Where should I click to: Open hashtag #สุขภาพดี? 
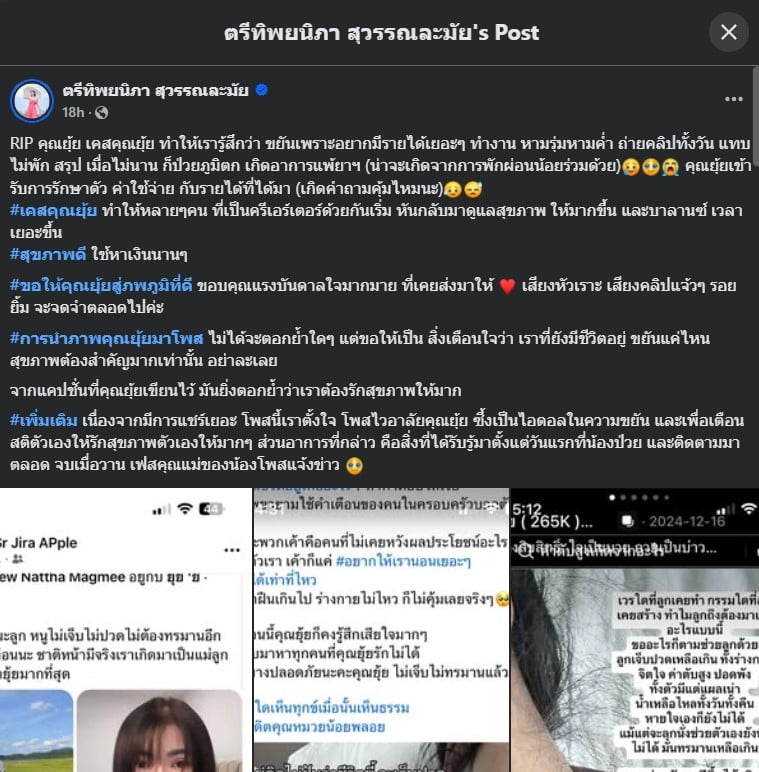[40, 256]
